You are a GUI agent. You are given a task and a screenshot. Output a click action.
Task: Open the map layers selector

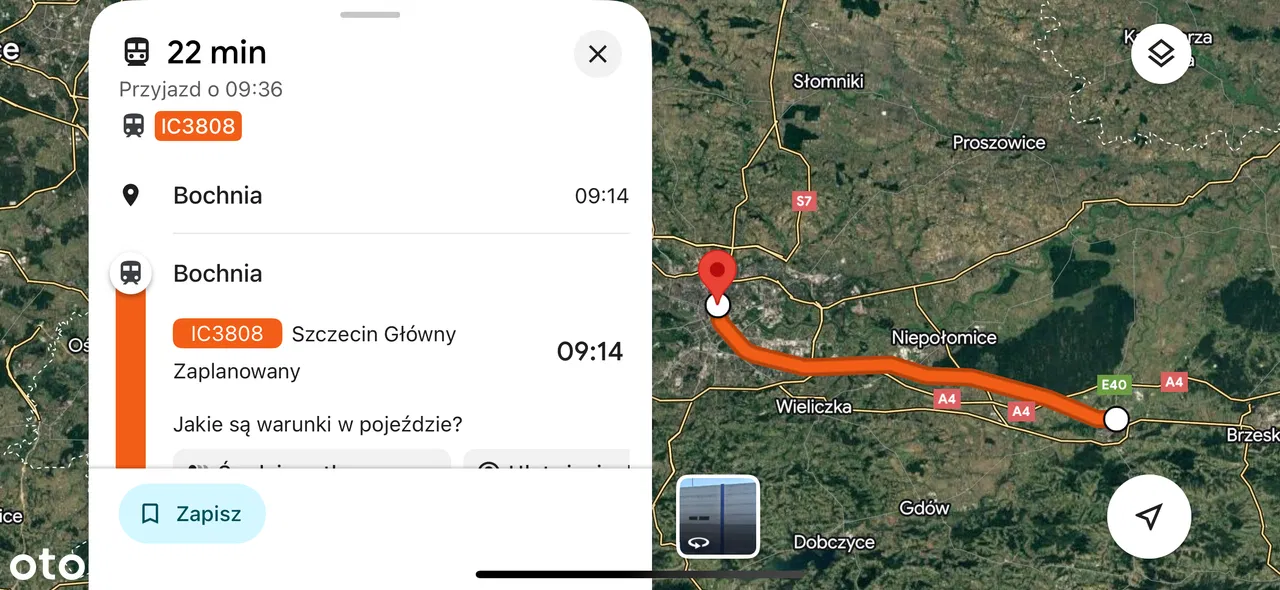[1160, 54]
